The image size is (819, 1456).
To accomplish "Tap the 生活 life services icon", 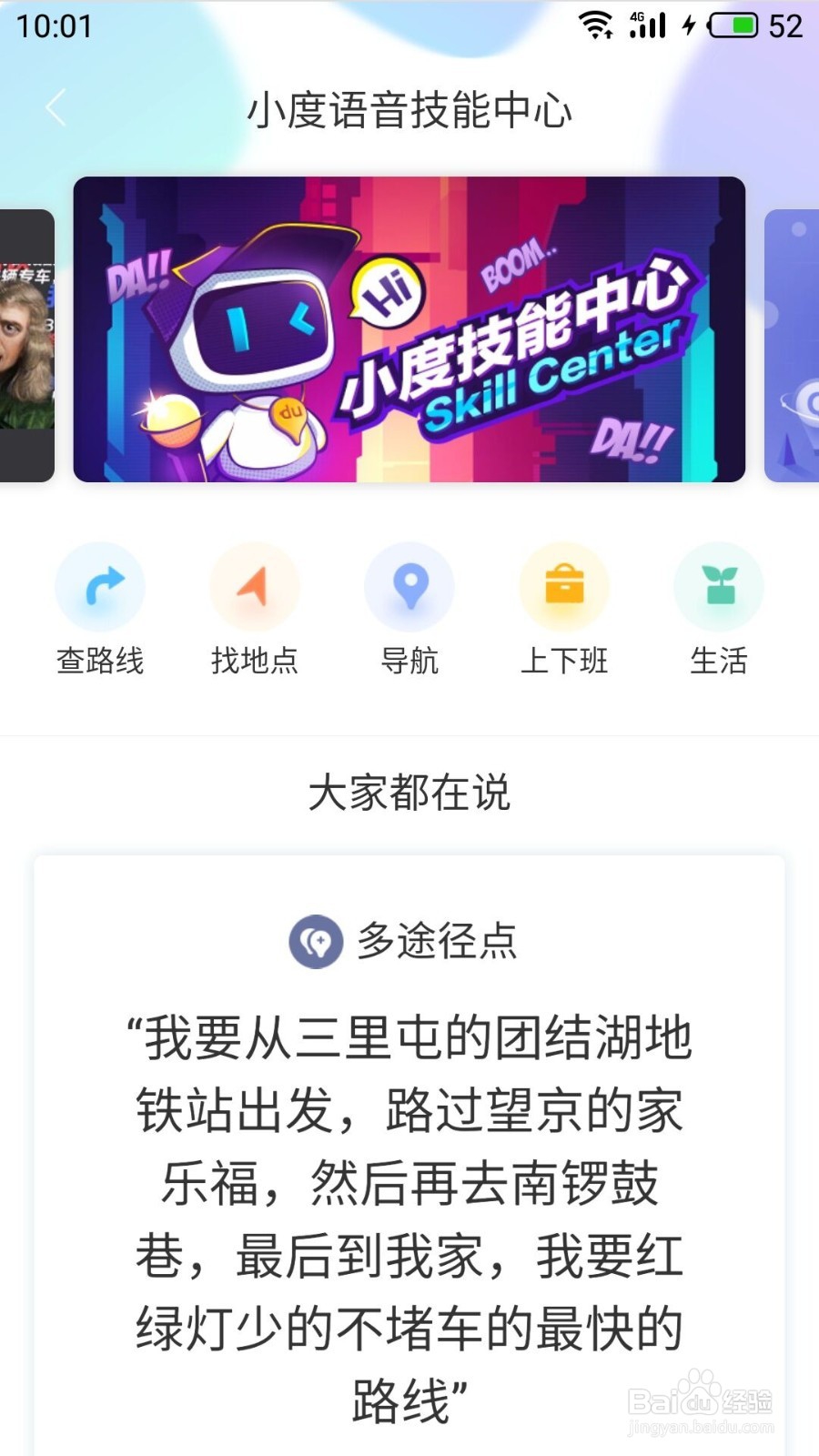I will (719, 586).
